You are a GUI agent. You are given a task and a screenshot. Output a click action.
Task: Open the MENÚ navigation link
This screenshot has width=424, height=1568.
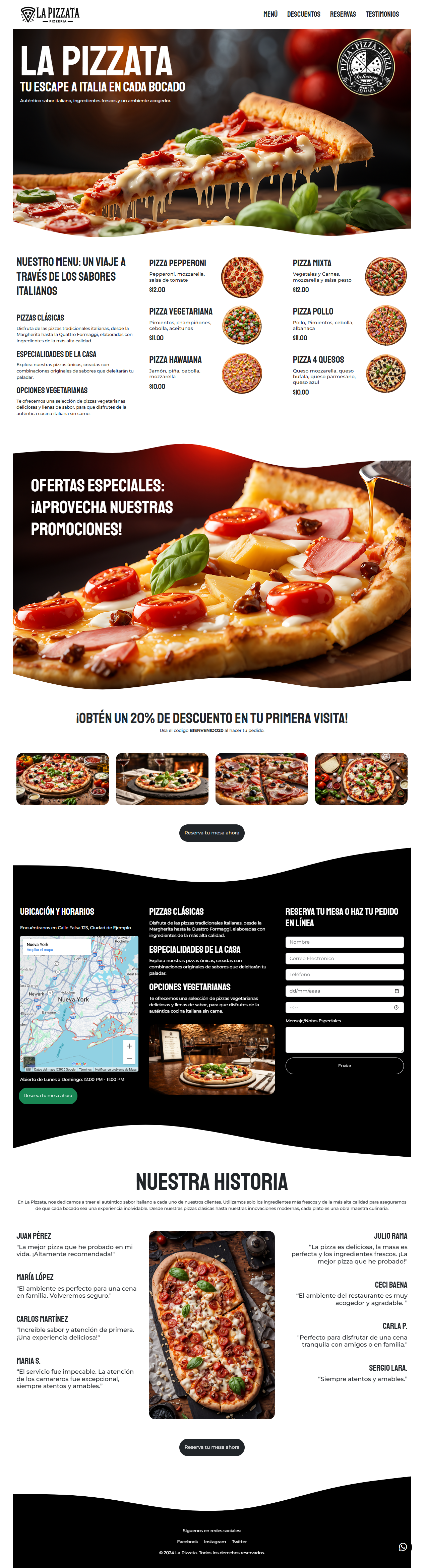coord(270,14)
